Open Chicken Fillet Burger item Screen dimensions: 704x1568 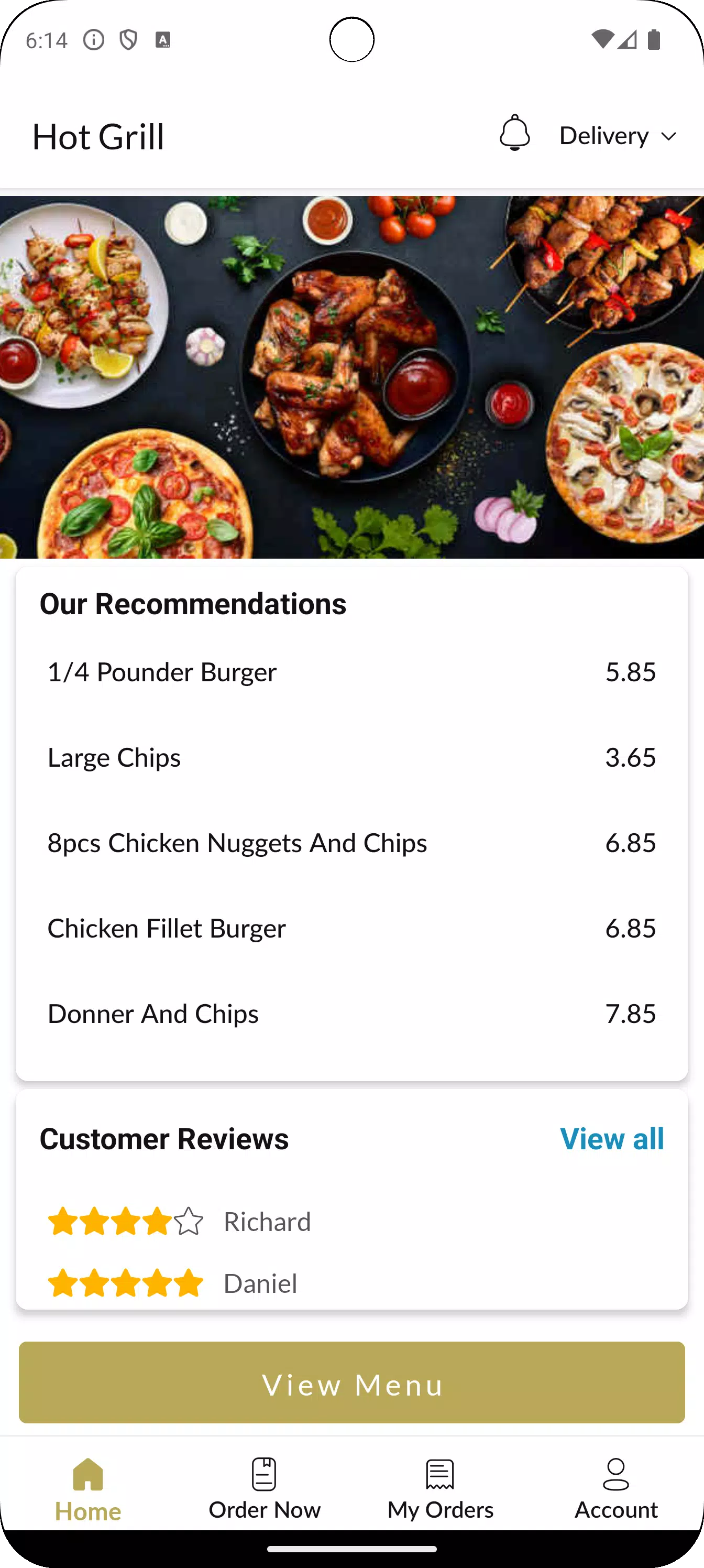[x=351, y=928]
